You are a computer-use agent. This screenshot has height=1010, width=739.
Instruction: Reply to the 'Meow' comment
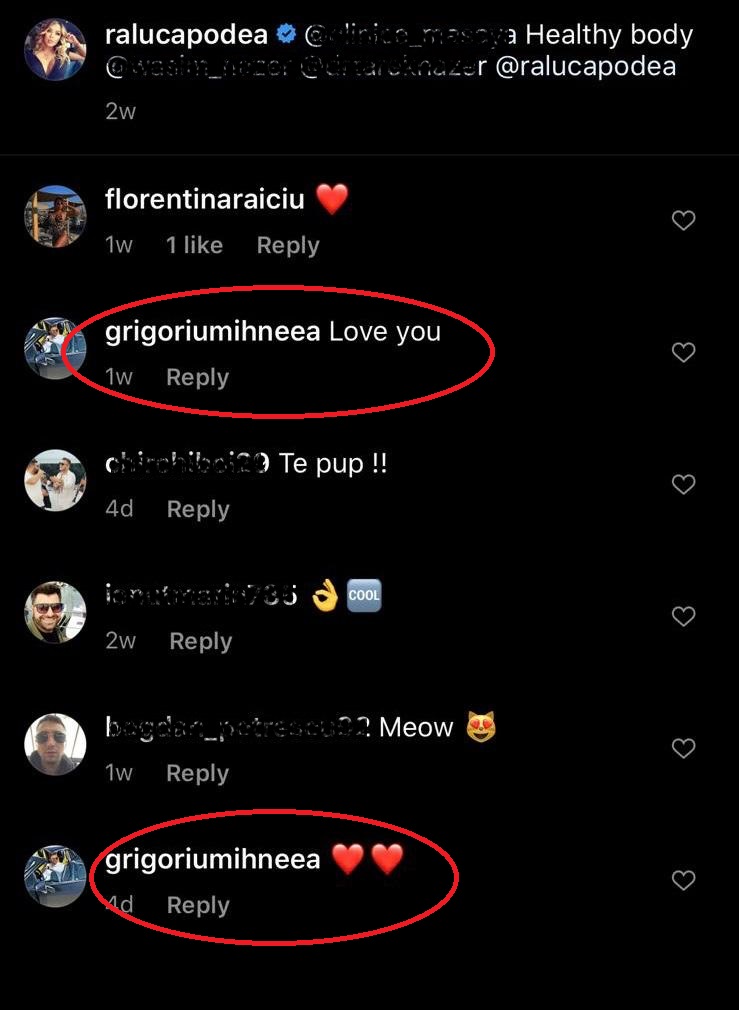[x=197, y=773]
